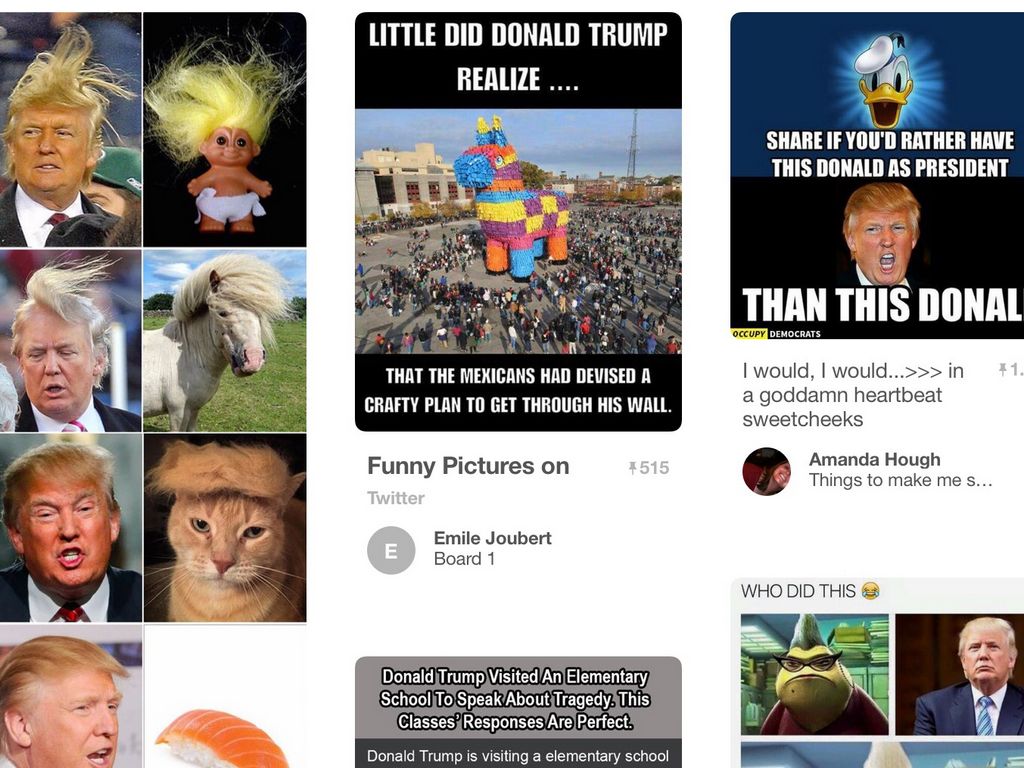Open Emile Joubert's Board 1

pos(464,559)
